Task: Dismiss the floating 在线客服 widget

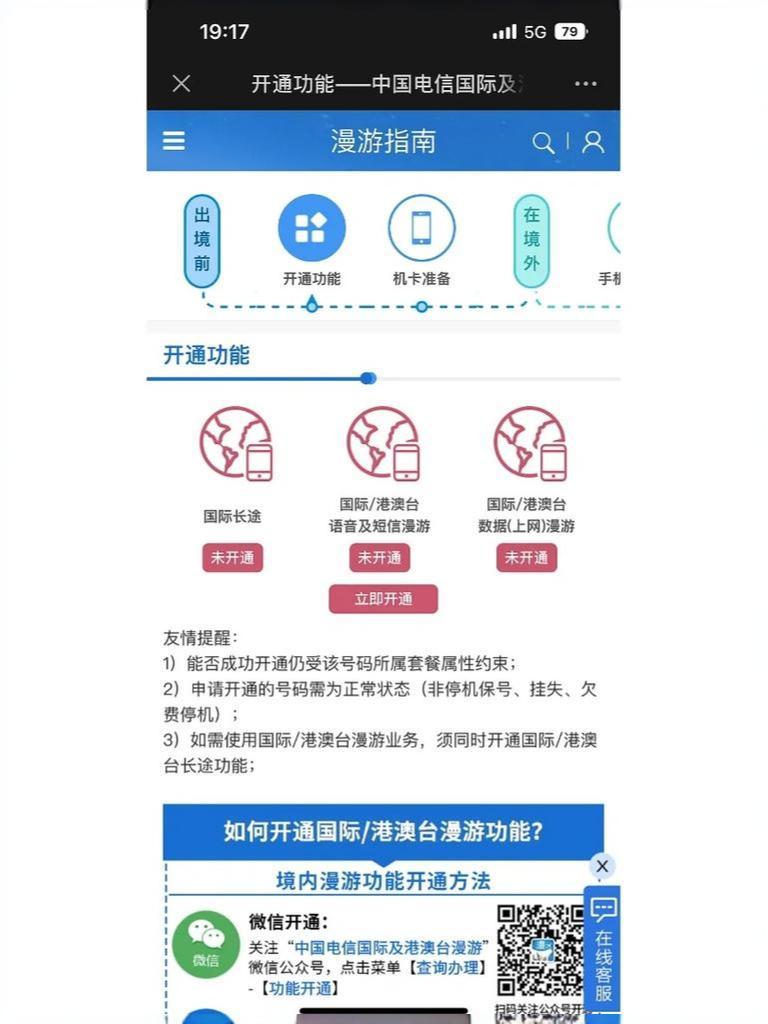Action: point(601,866)
